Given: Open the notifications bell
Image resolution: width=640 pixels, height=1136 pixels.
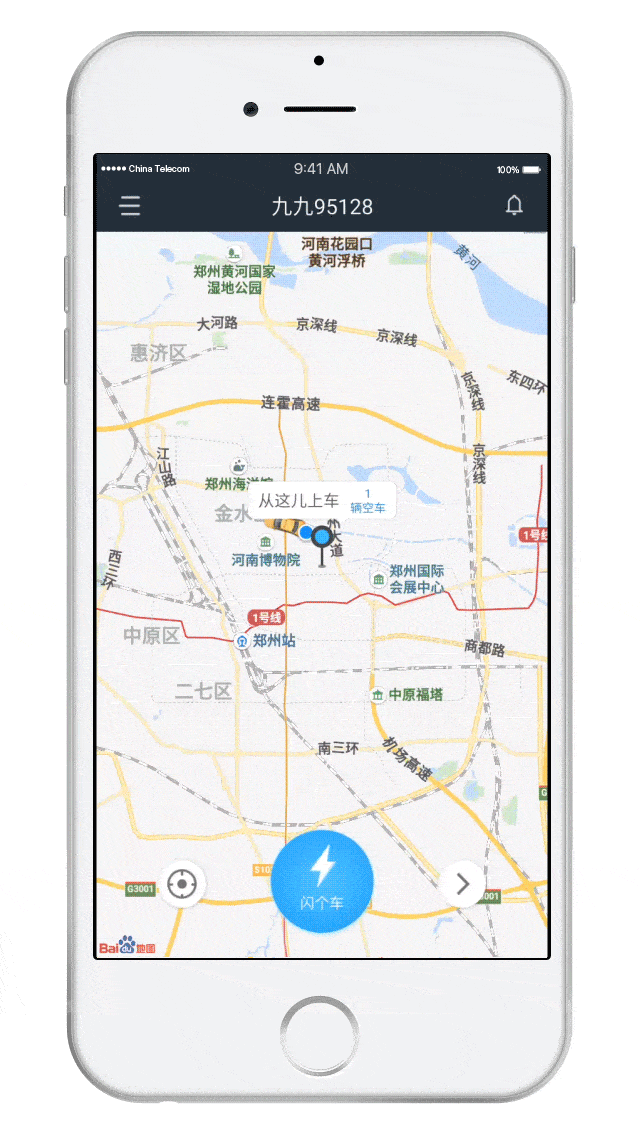Looking at the screenshot, I should click(514, 206).
